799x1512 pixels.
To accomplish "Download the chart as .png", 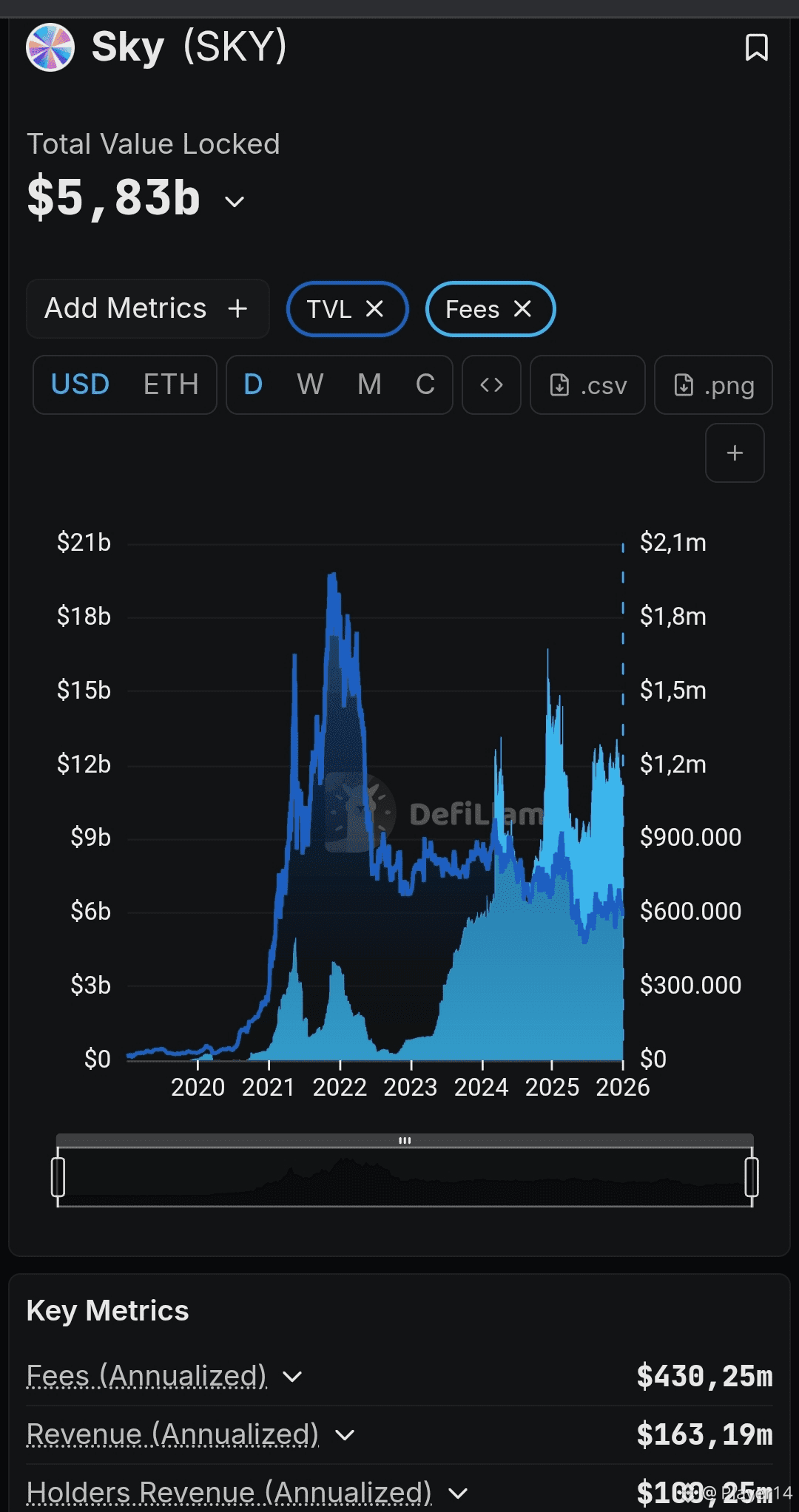I will pyautogui.click(x=714, y=385).
